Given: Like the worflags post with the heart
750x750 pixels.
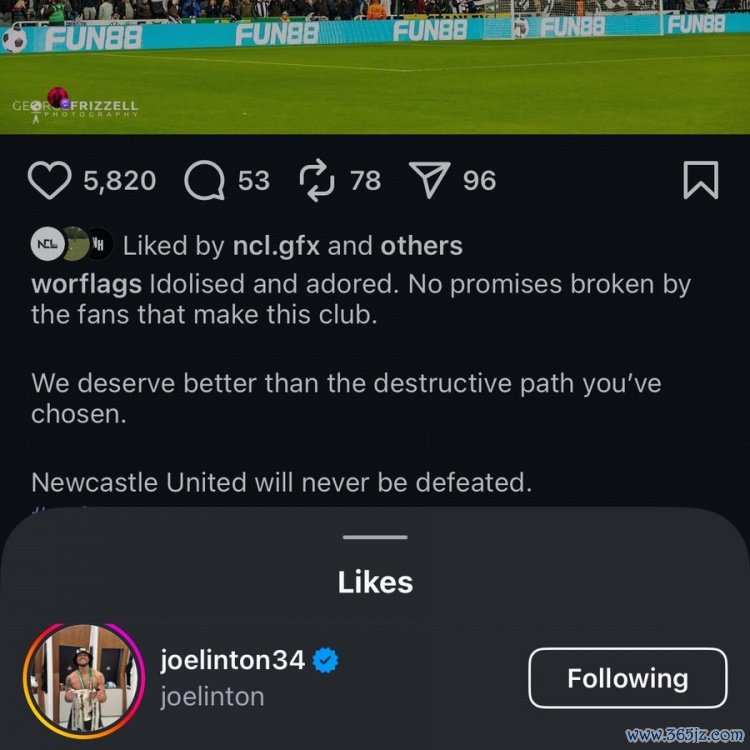Looking at the screenshot, I should (49, 181).
